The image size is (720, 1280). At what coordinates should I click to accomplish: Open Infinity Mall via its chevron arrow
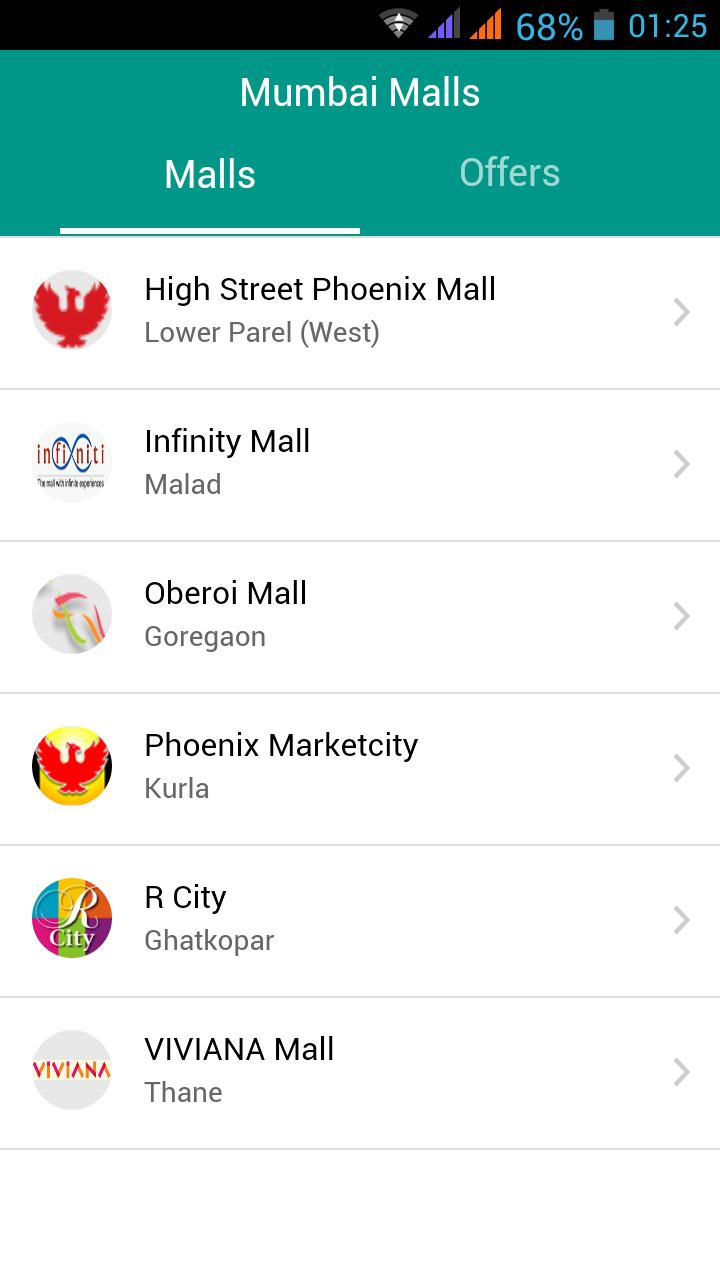(x=681, y=462)
